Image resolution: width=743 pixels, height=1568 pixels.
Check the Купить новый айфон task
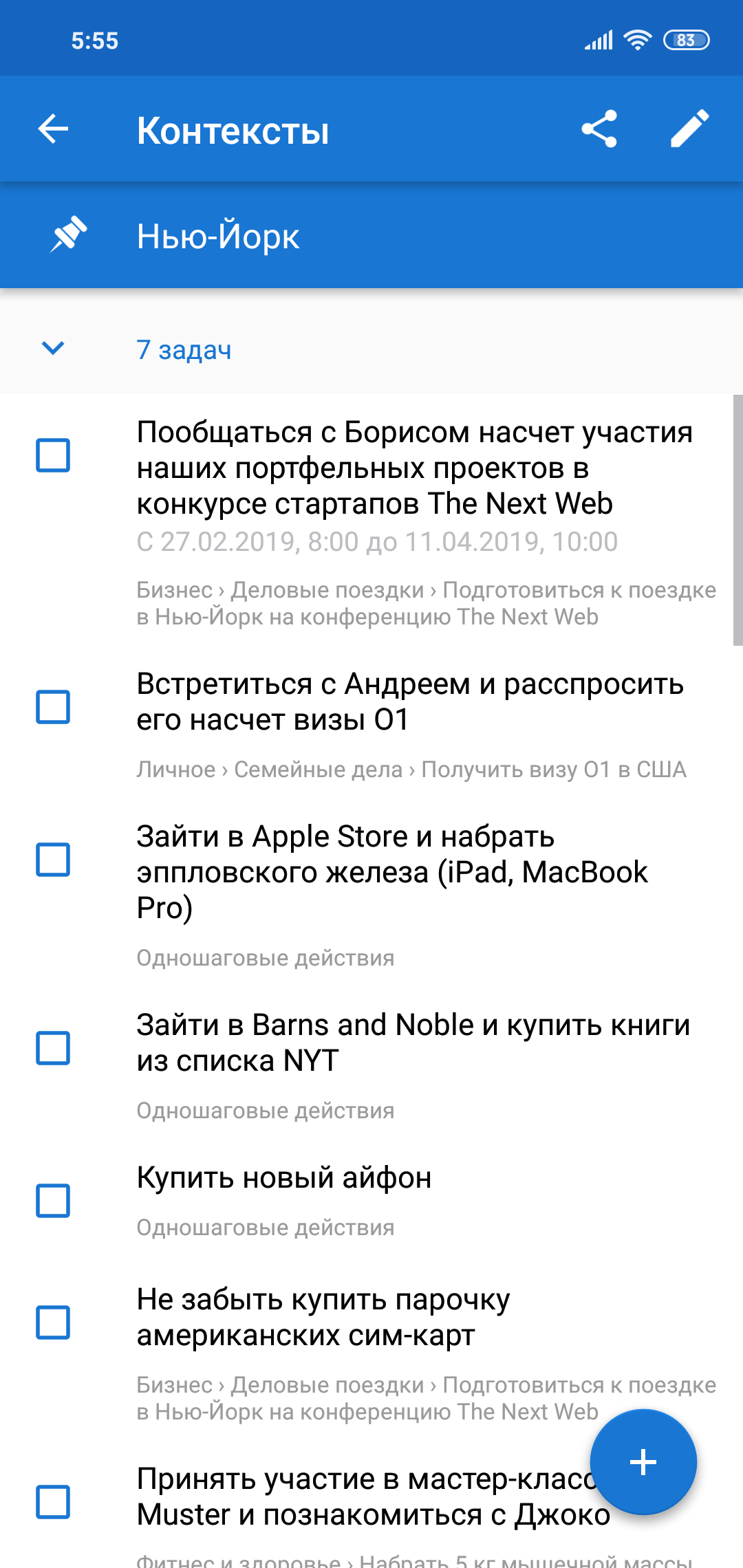click(x=53, y=1201)
